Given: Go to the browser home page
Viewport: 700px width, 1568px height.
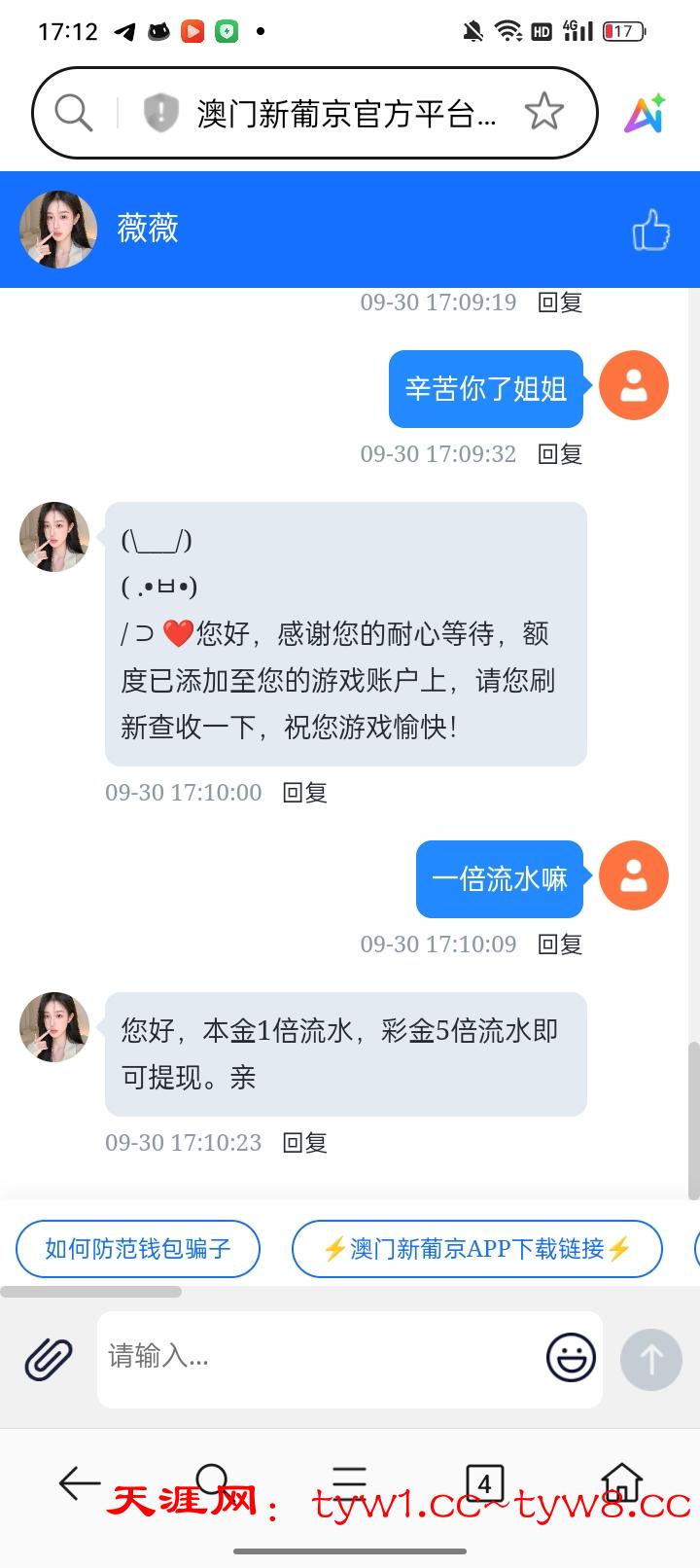Looking at the screenshot, I should click(622, 1483).
